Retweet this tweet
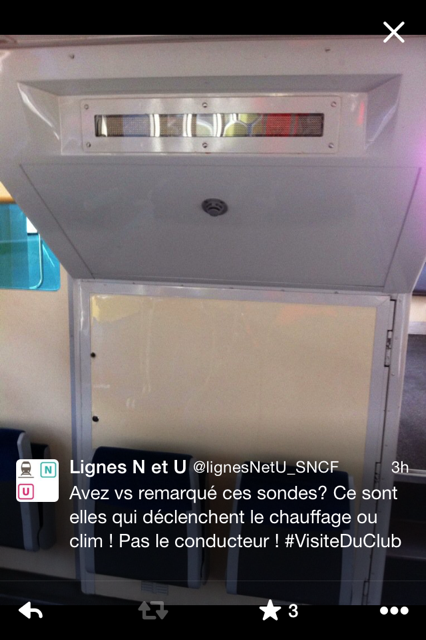The width and height of the screenshot is (426, 640). [153, 611]
